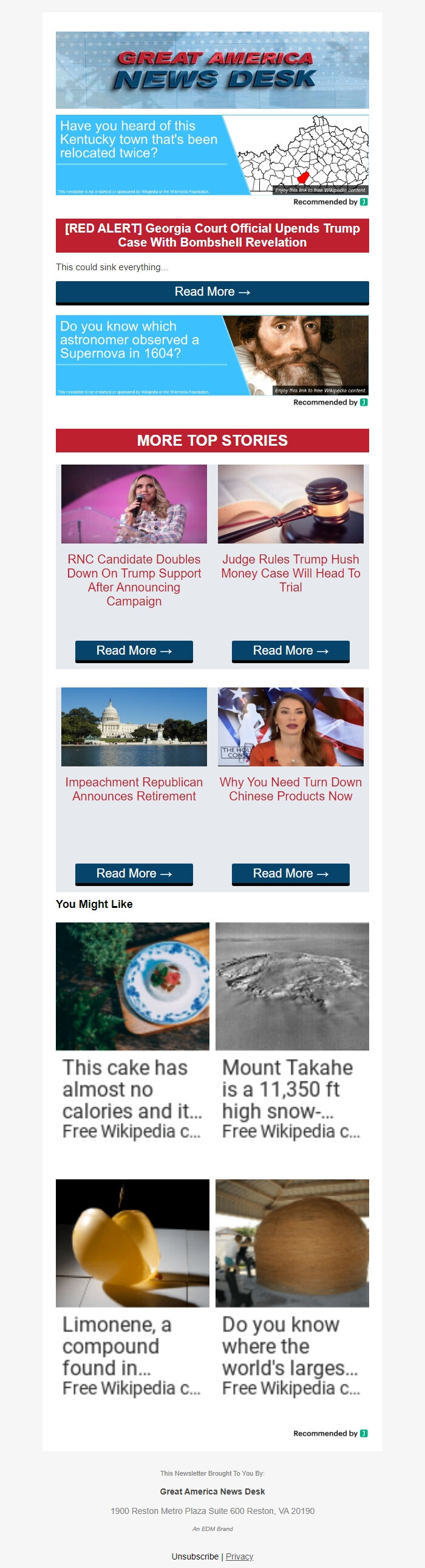The width and height of the screenshot is (425, 1568).
Task: Open the Mount Takahe recommendation card
Action: click(x=291, y=1030)
